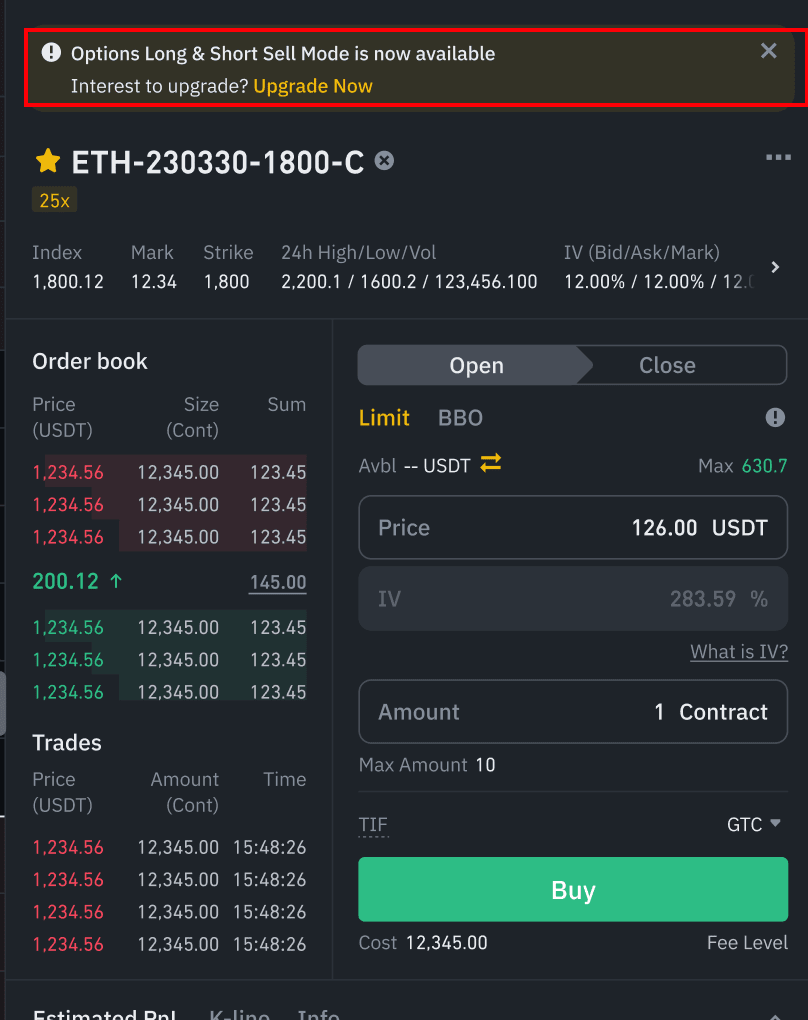
Task: Show order type info icon
Action: [775, 418]
